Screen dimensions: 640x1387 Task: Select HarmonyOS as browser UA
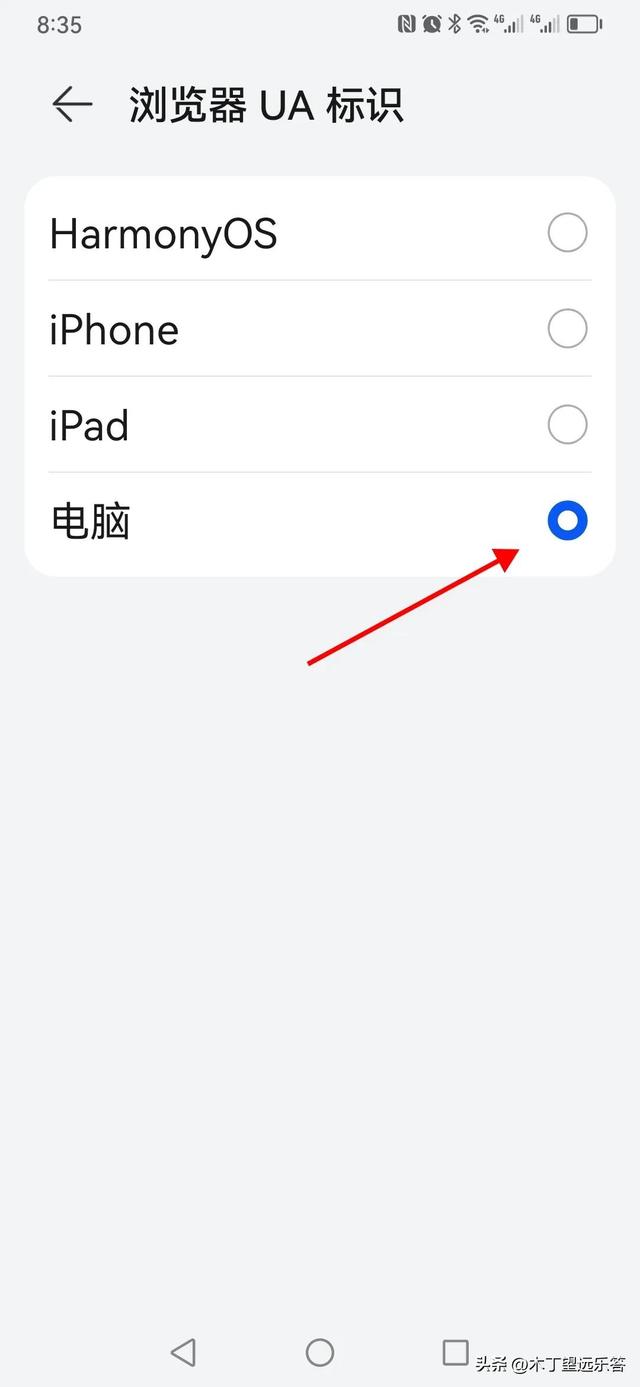click(320, 233)
